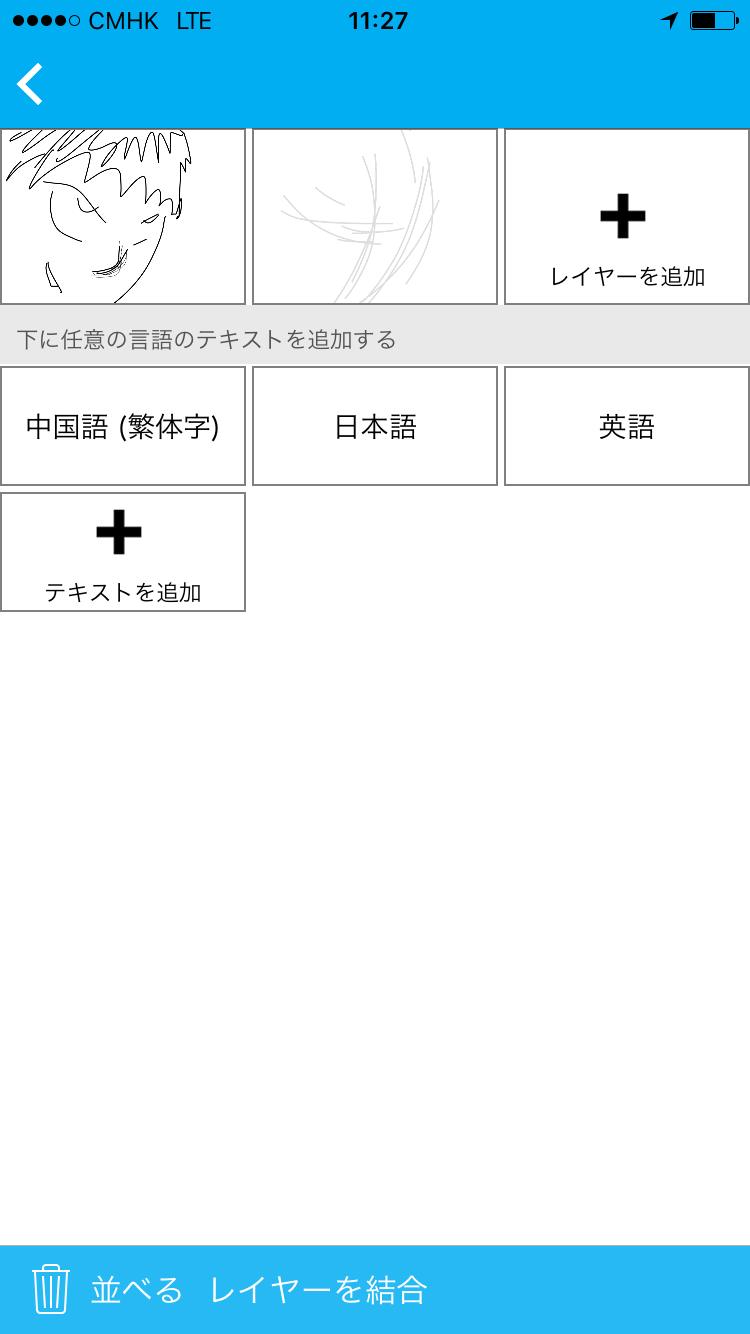Add text with テキストを追加
The width and height of the screenshot is (750, 1334).
123,552
